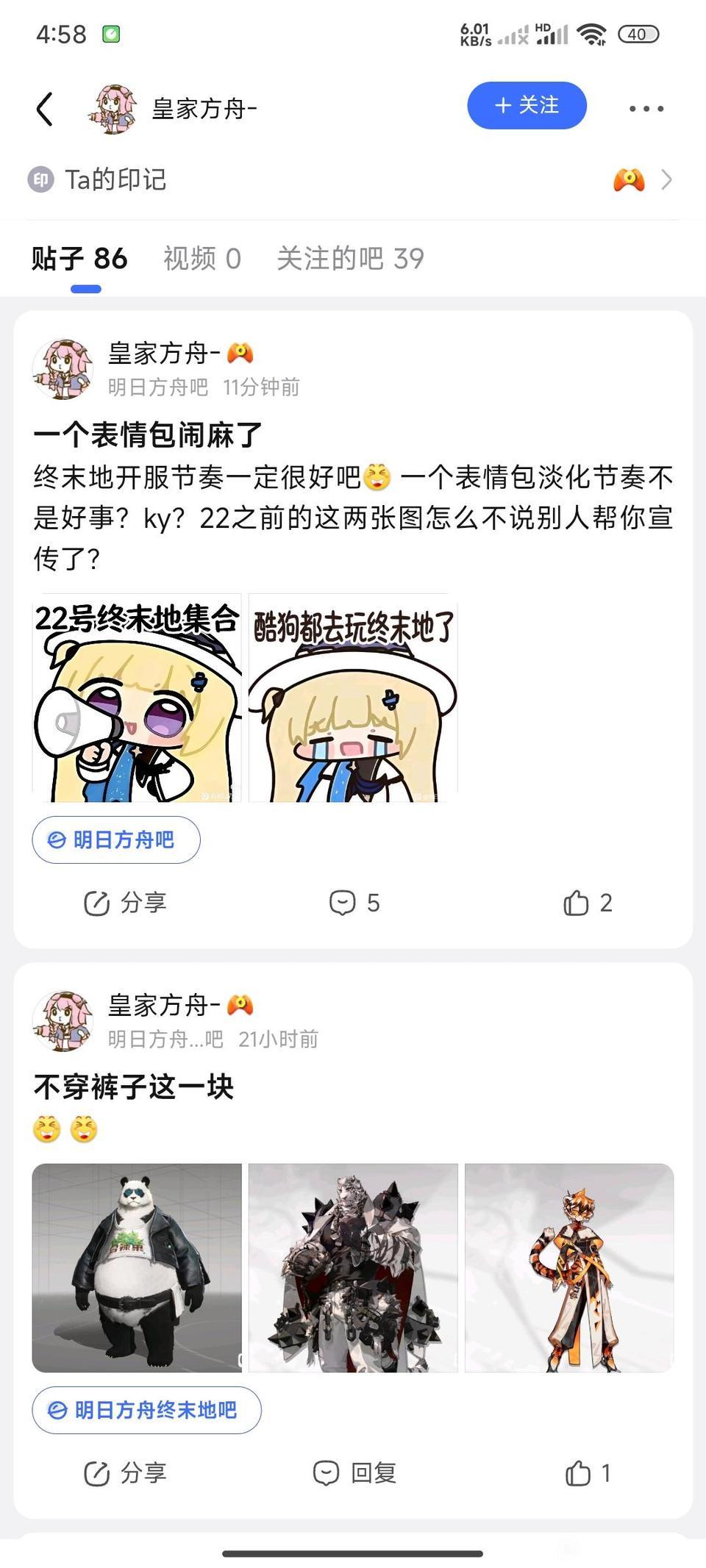The image size is (706, 1568).
Task: View the 22号终末地集合 meme image
Action: click(x=137, y=698)
